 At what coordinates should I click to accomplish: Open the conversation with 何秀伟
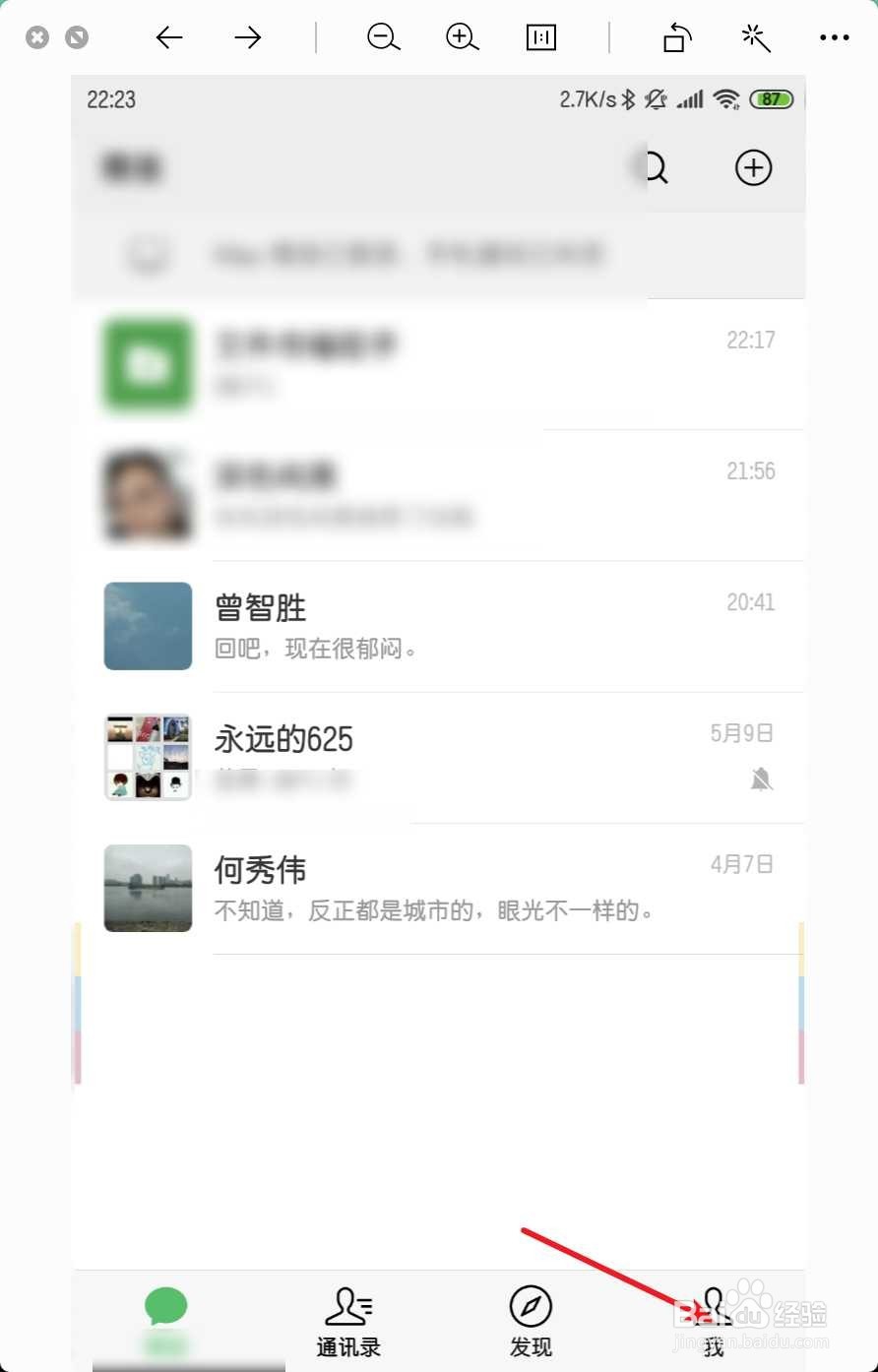443,886
